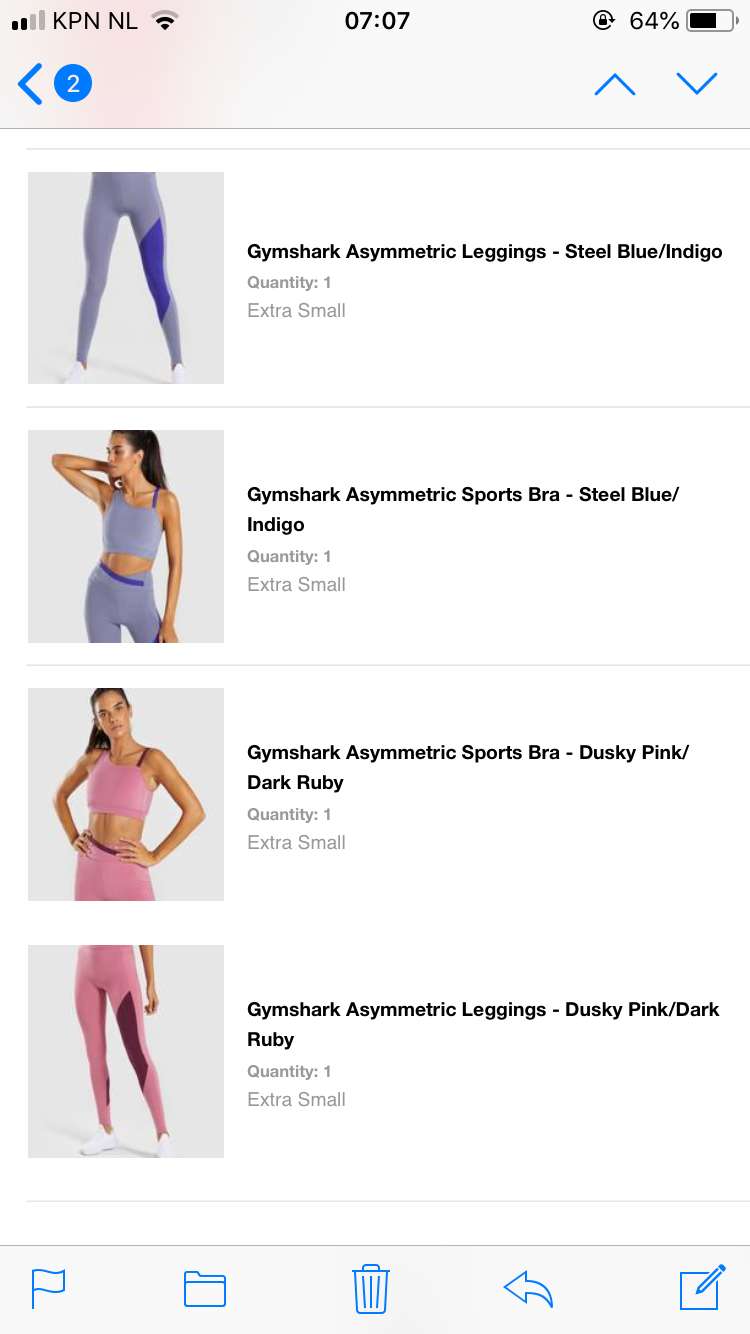Jump to the next message arrow
750x1334 pixels.
(697, 84)
